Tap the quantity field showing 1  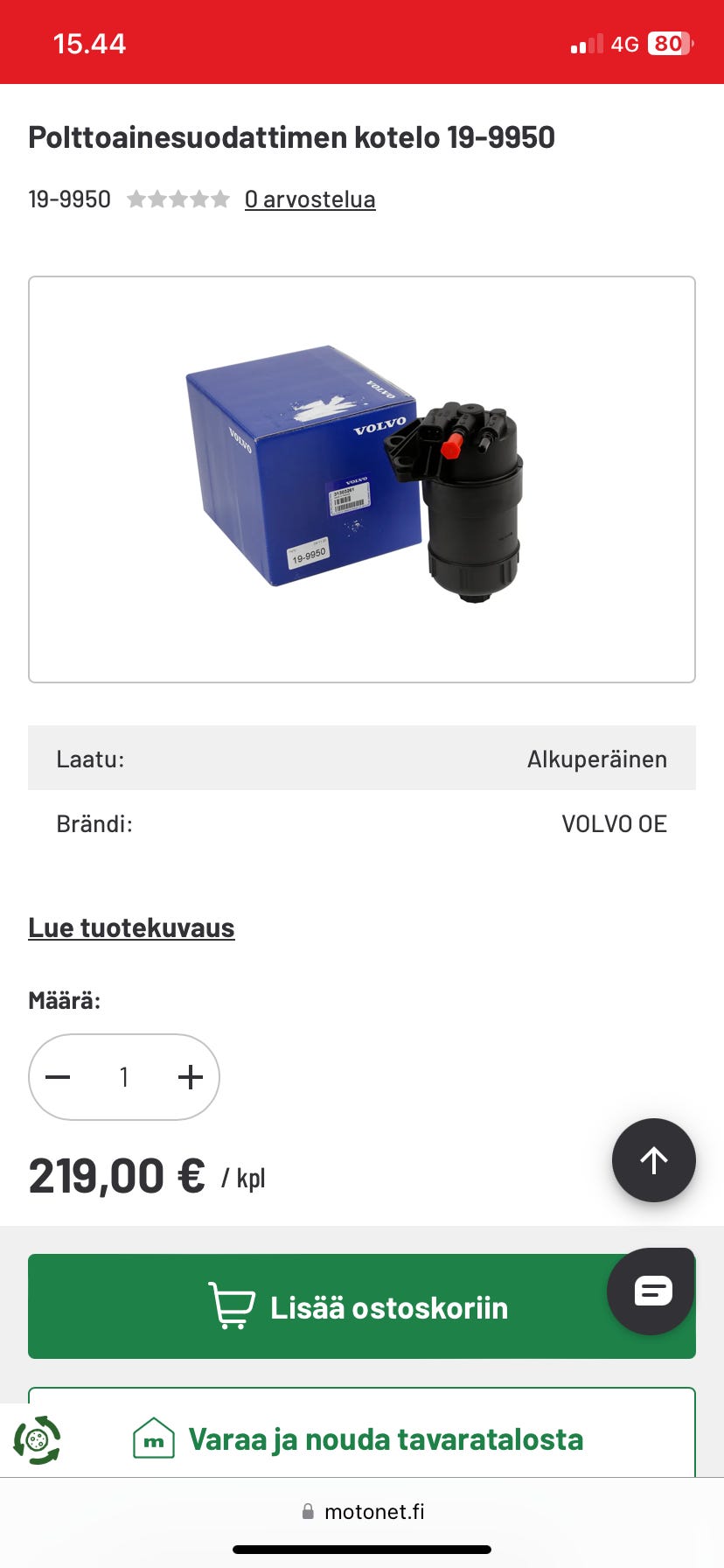coord(124,1077)
